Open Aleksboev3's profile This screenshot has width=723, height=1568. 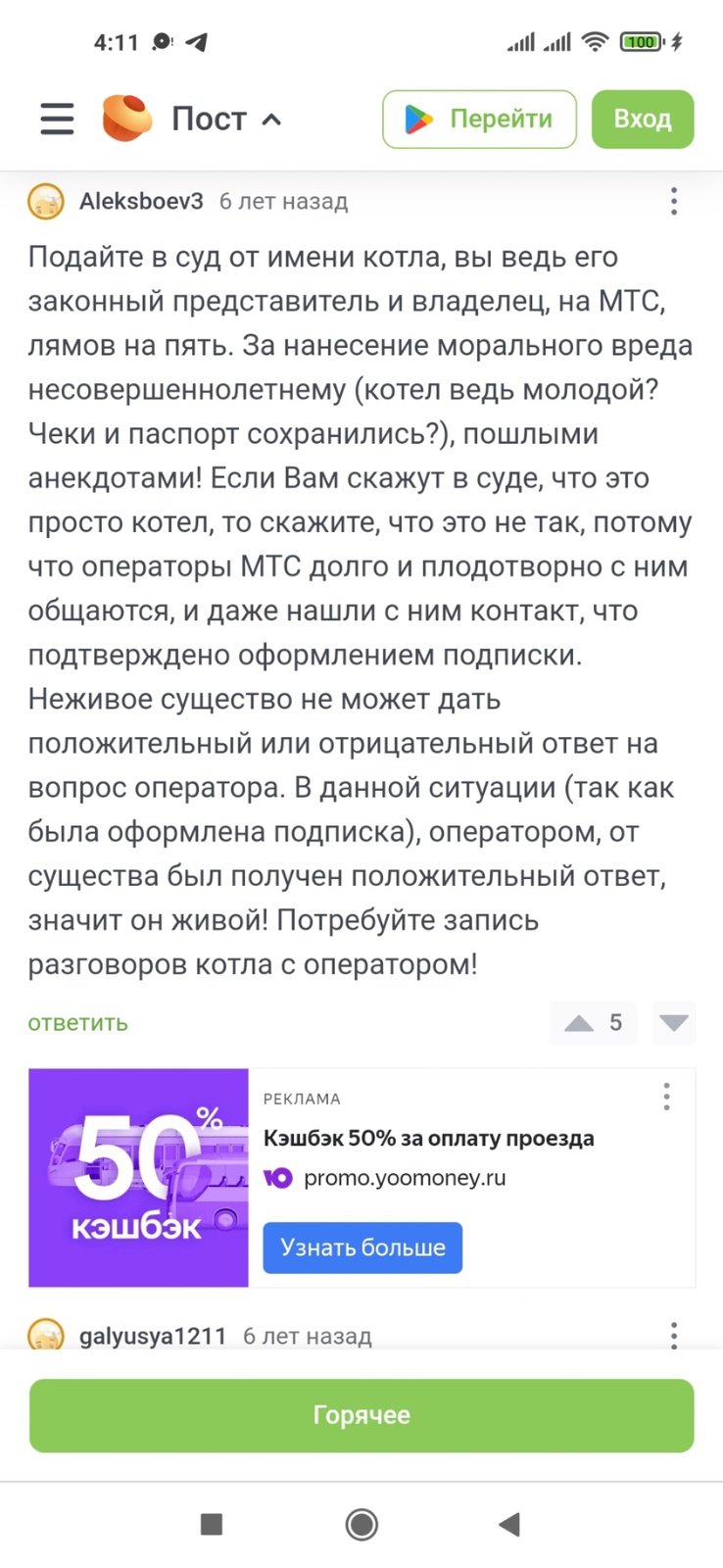141,201
